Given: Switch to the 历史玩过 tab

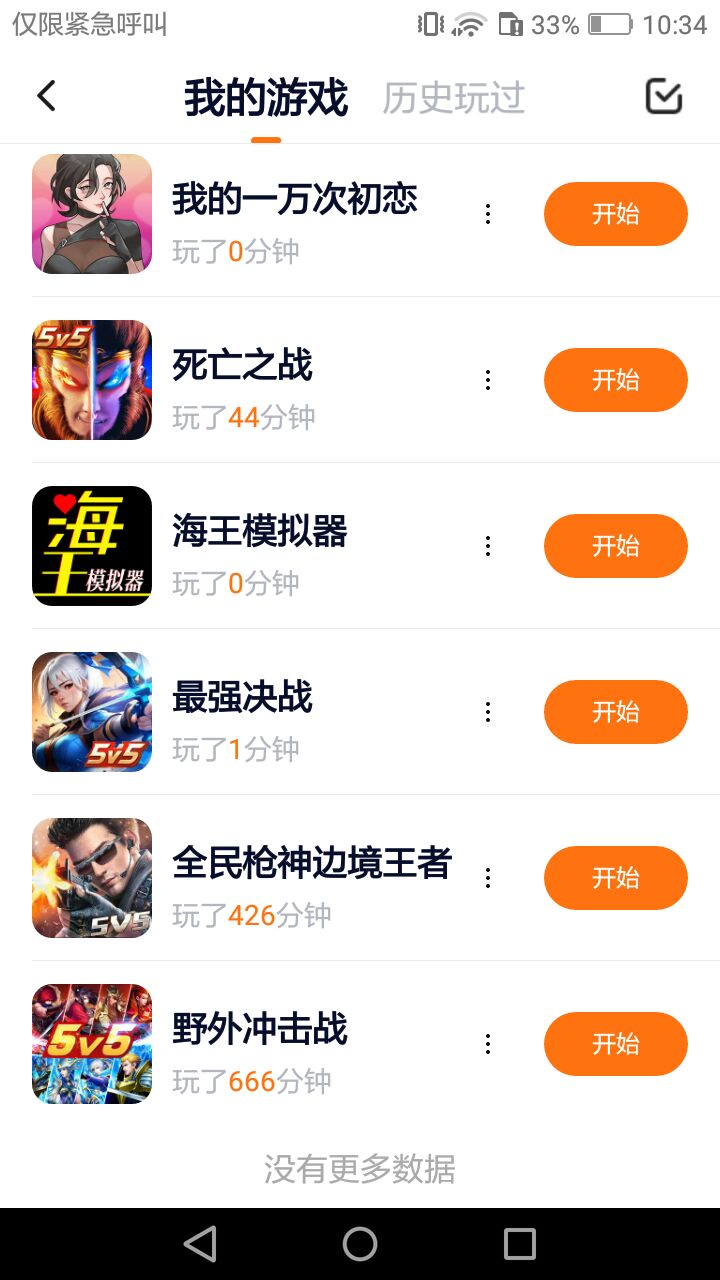Looking at the screenshot, I should click(453, 98).
